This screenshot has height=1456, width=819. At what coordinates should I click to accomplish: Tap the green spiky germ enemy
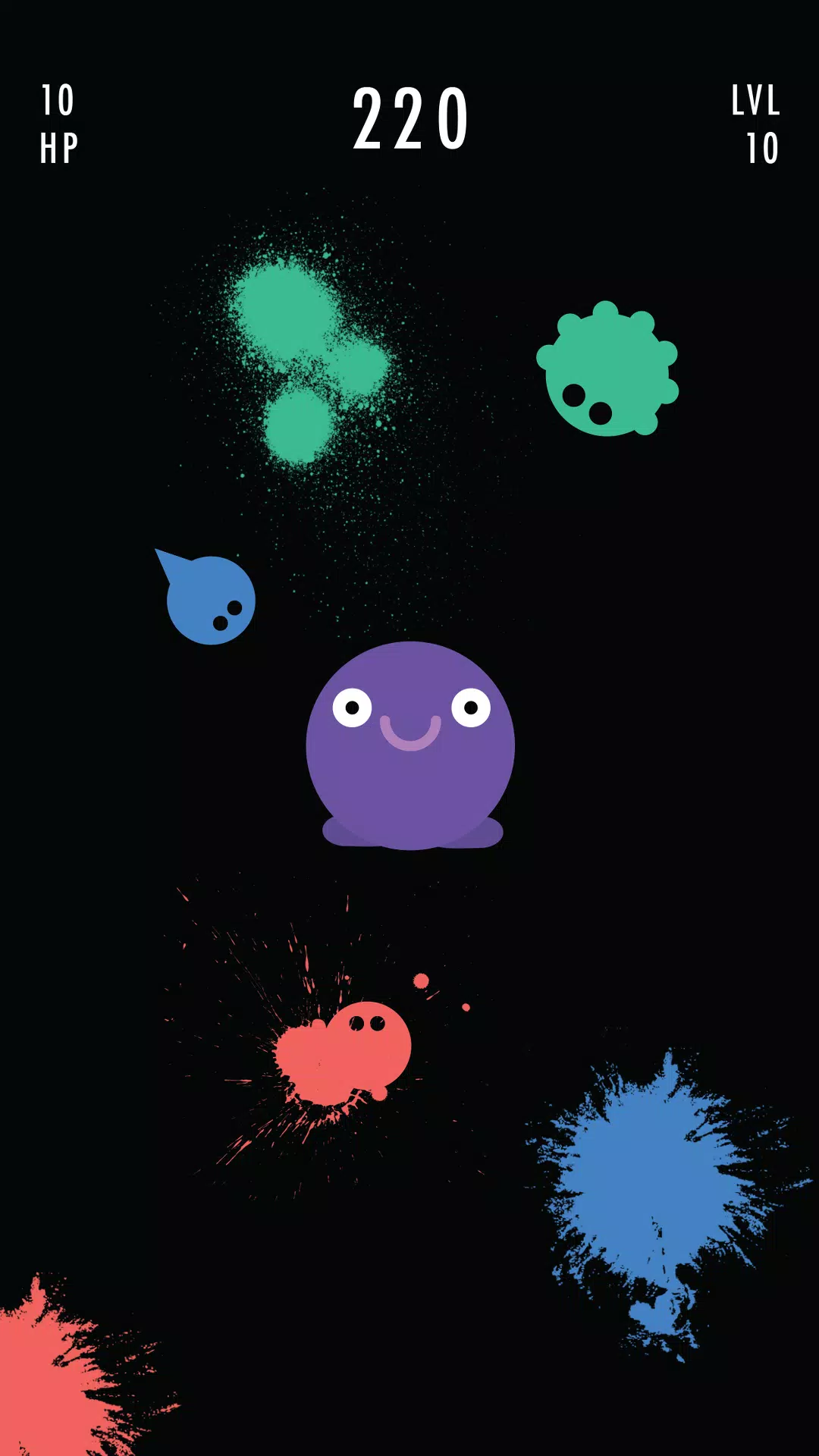pyautogui.click(x=607, y=372)
